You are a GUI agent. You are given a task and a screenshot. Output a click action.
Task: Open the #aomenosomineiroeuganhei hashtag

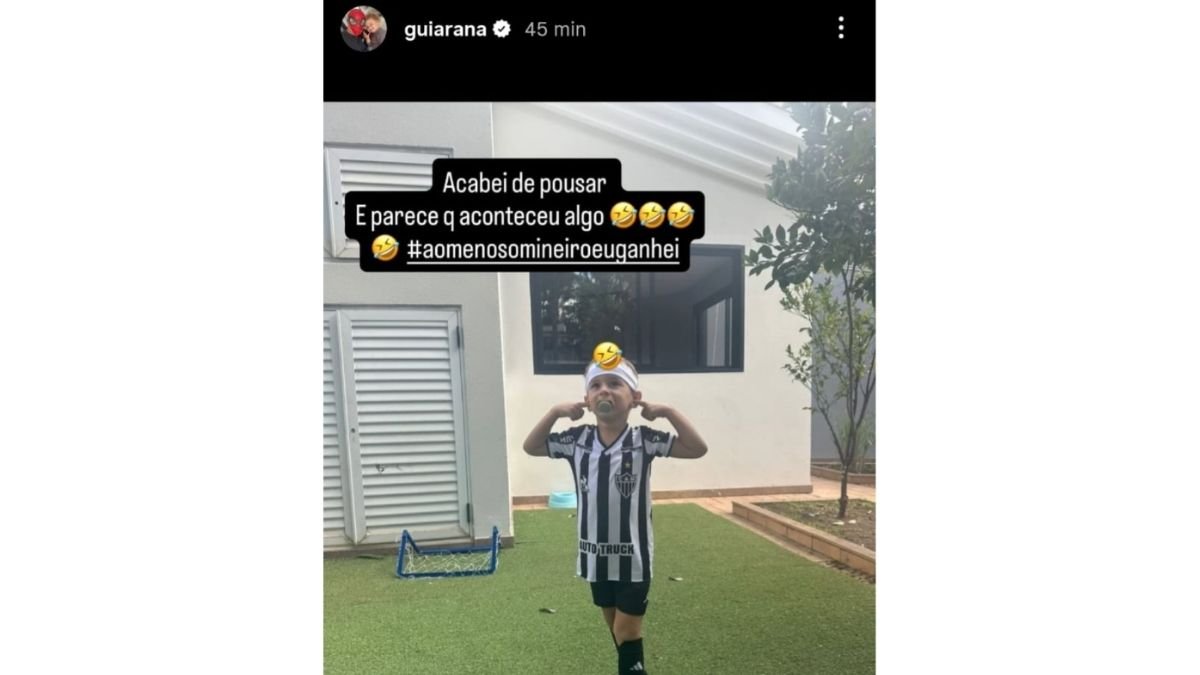point(544,248)
